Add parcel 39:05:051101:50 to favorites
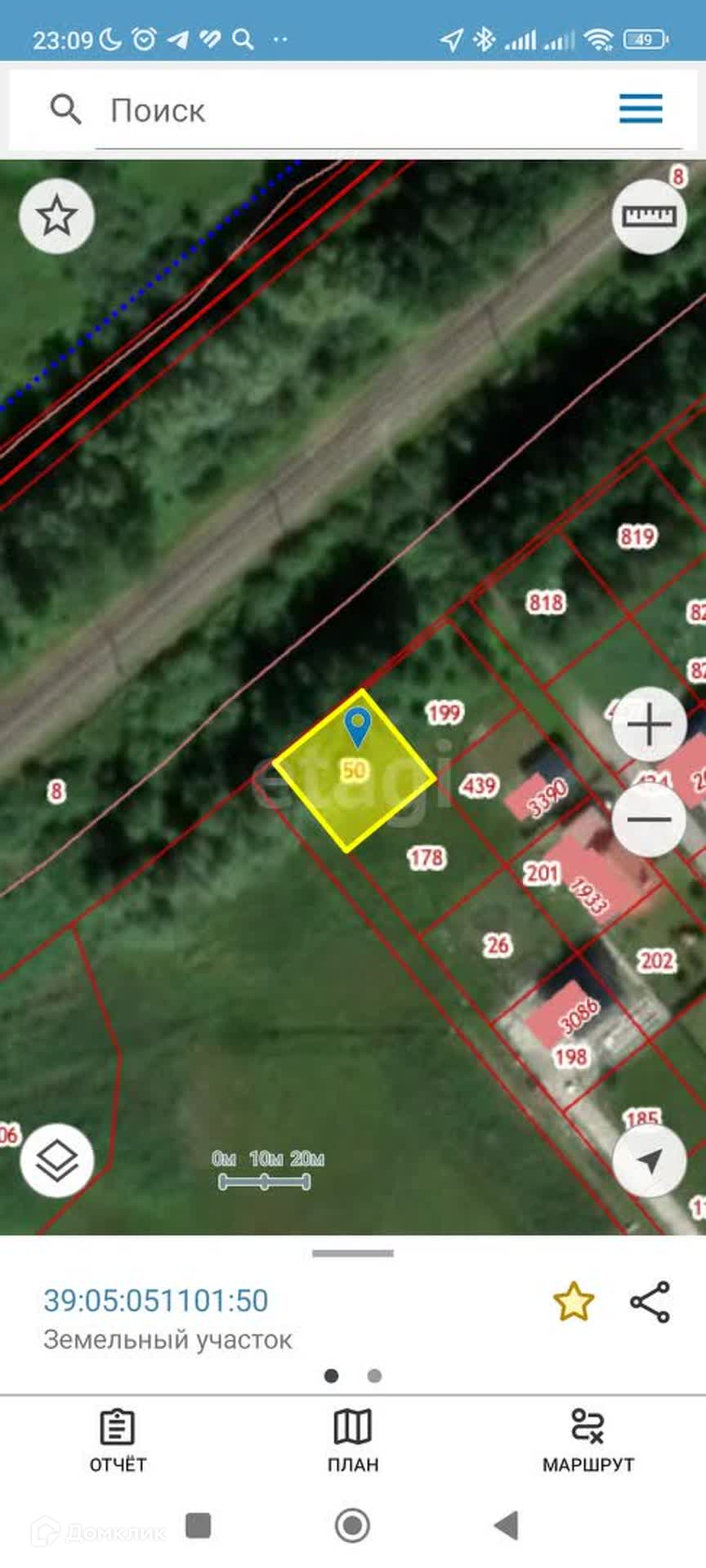 click(x=573, y=1301)
